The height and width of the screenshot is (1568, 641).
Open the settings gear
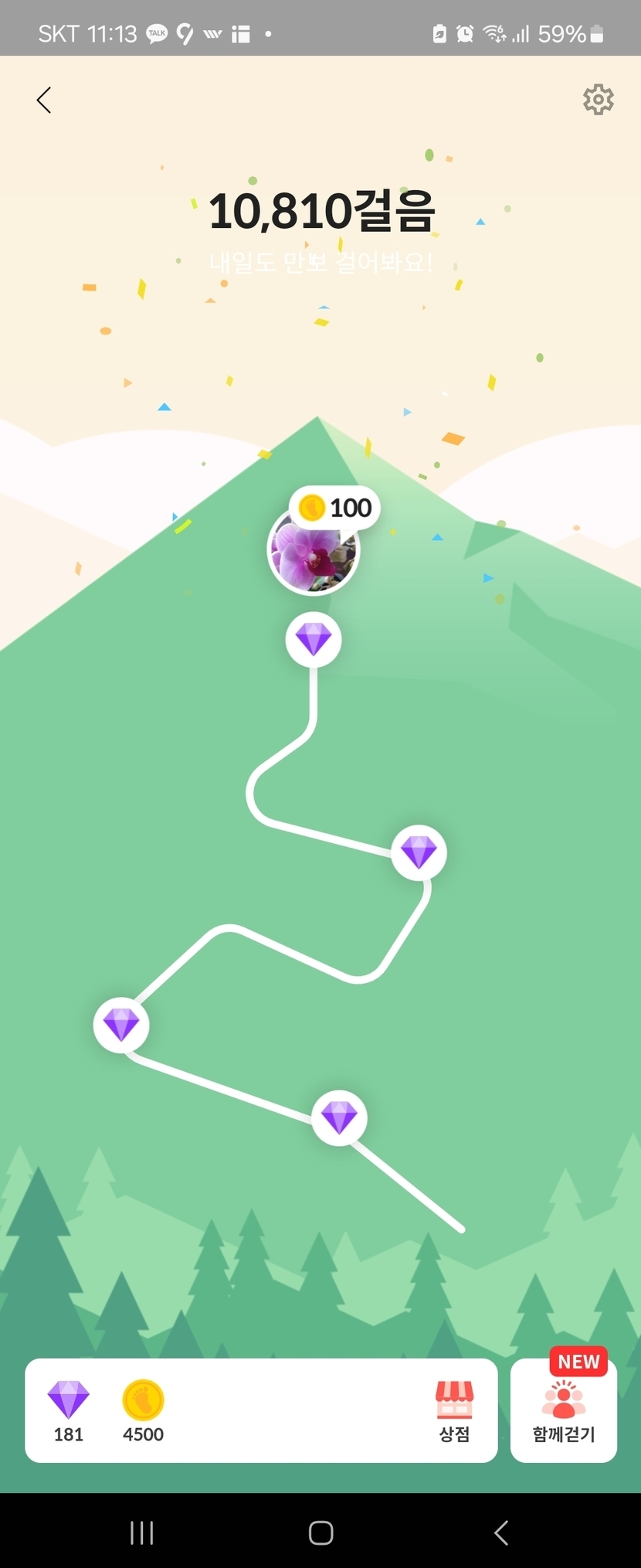(598, 100)
